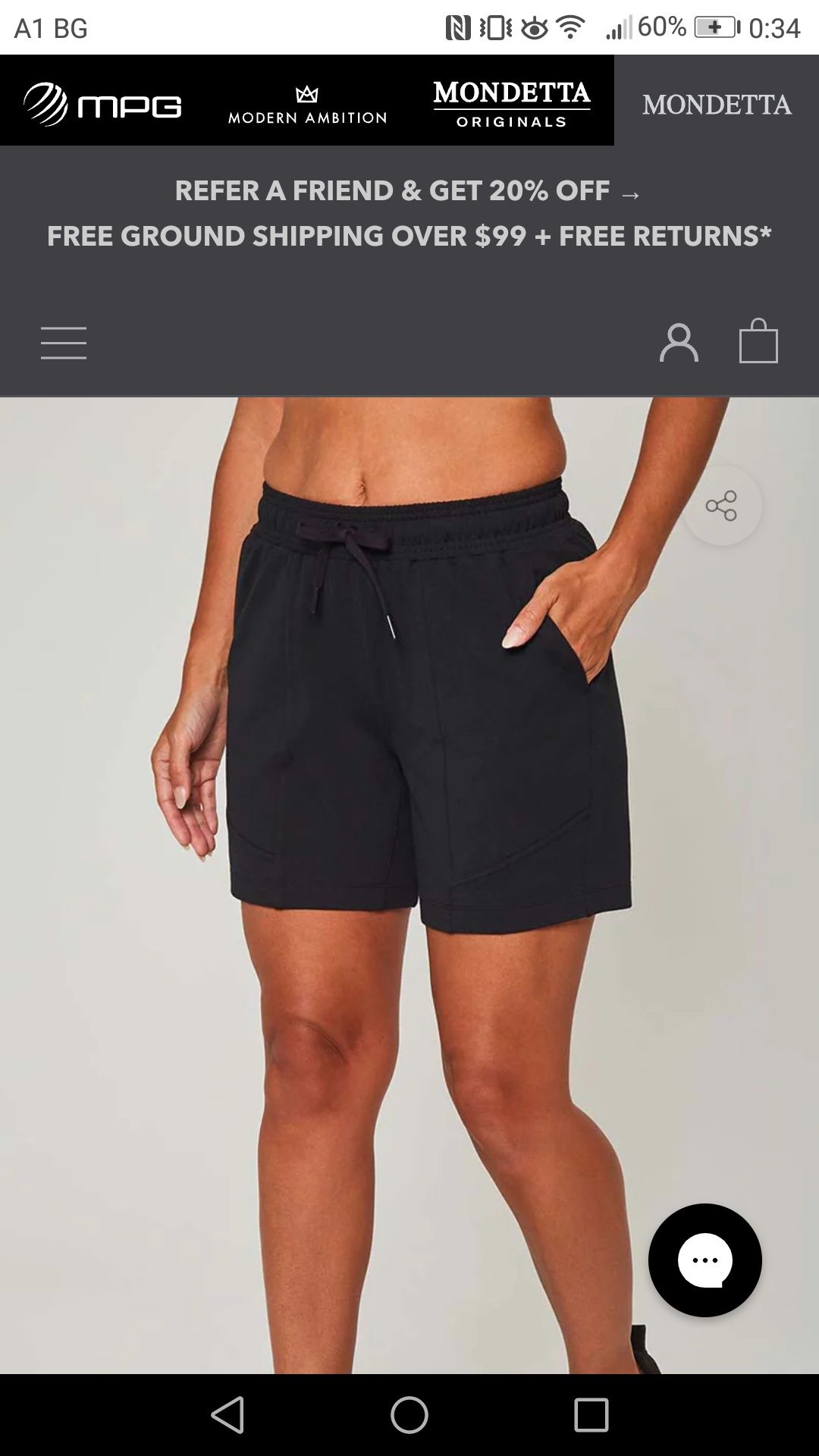This screenshot has height=1456, width=819.
Task: Select the Mondetta brand tab
Action: 717,104
